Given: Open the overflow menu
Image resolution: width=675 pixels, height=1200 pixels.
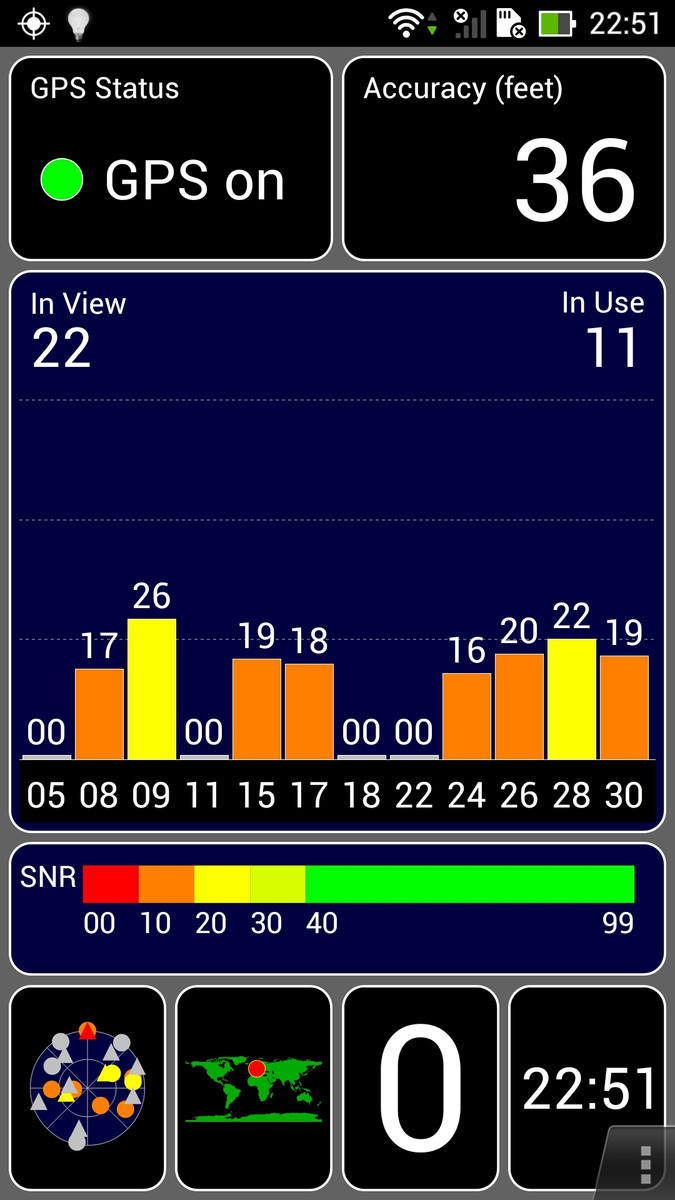Looking at the screenshot, I should (x=645, y=1165).
